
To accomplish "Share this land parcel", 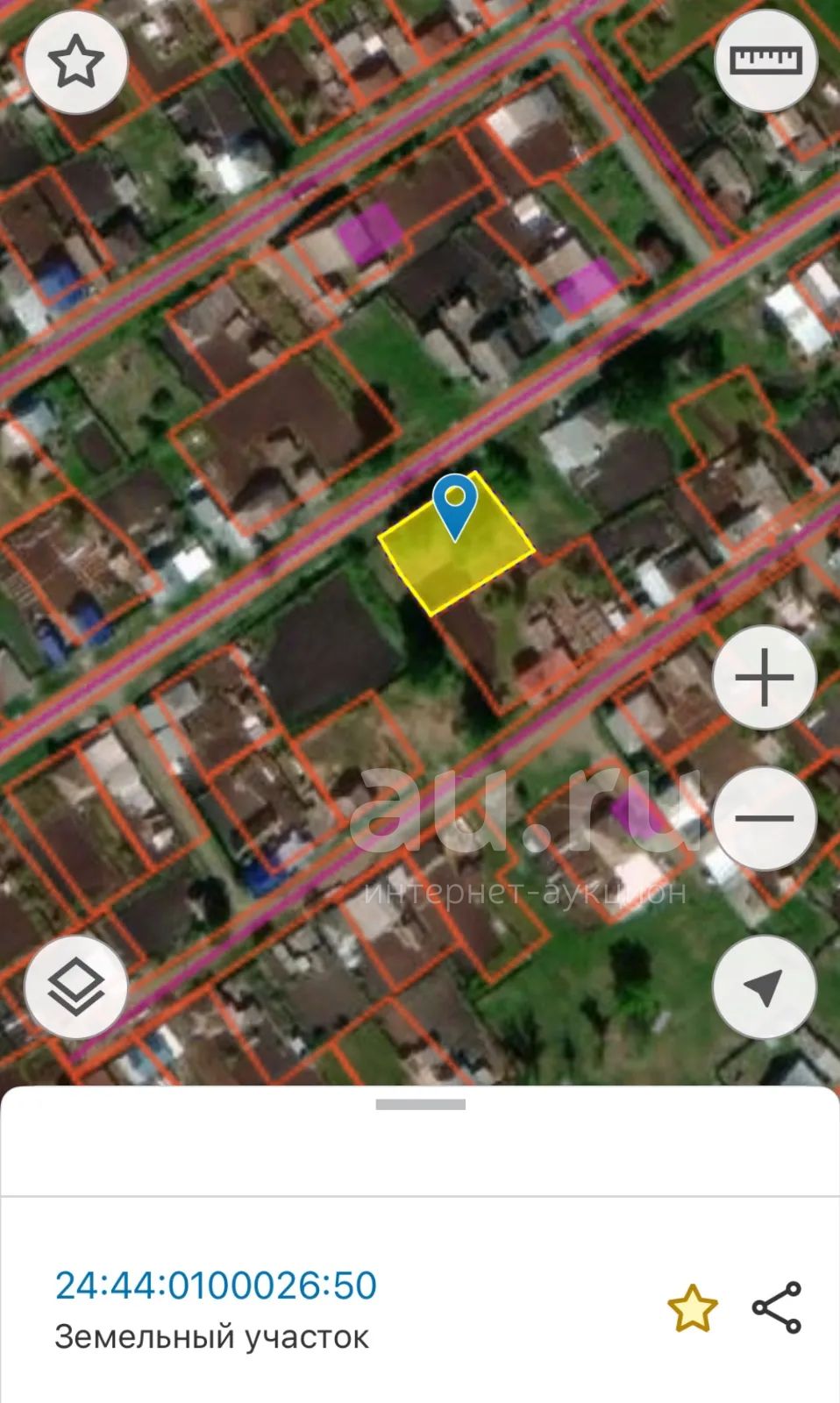I will point(777,1307).
